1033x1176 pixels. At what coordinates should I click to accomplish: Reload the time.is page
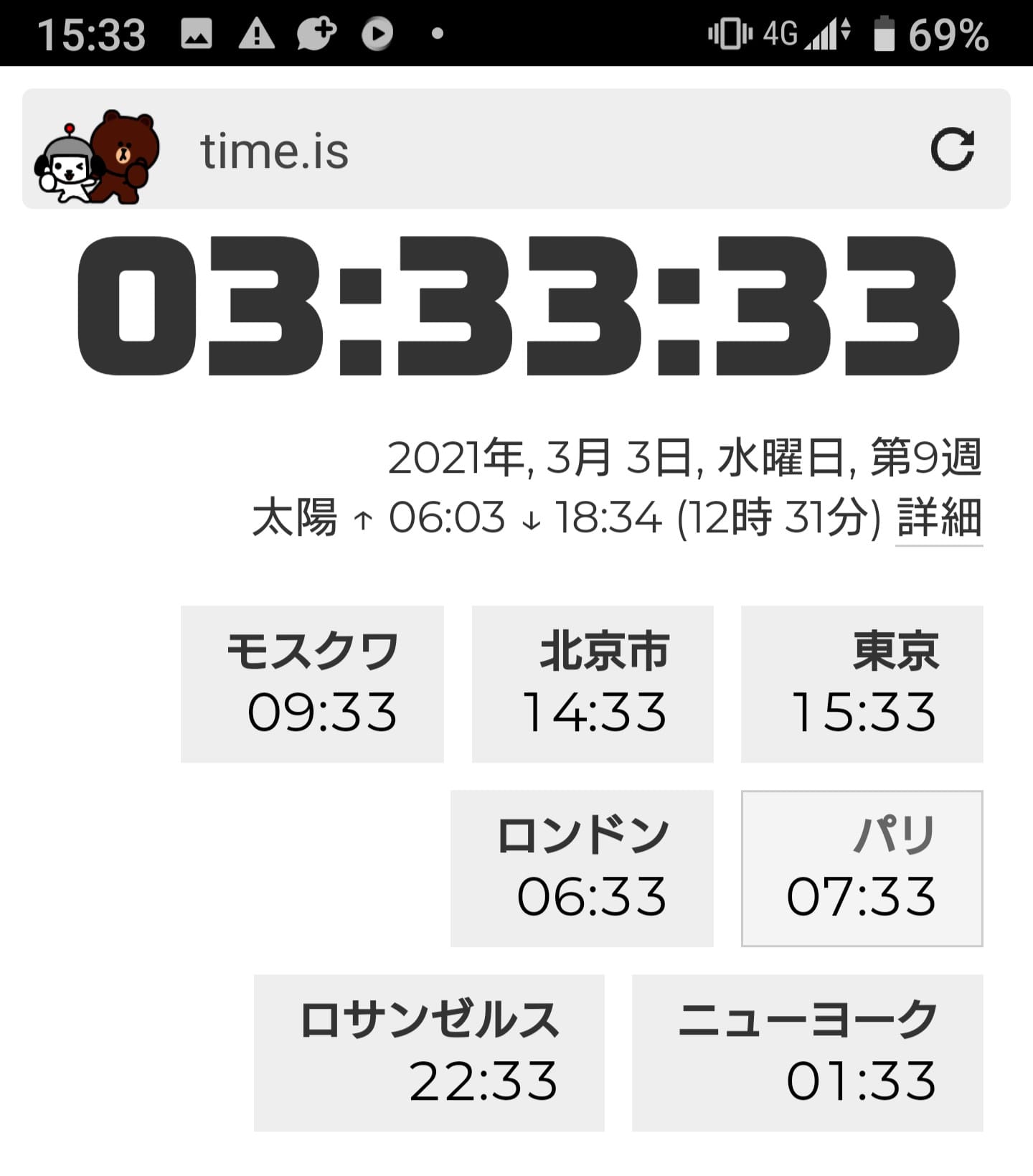tap(952, 149)
